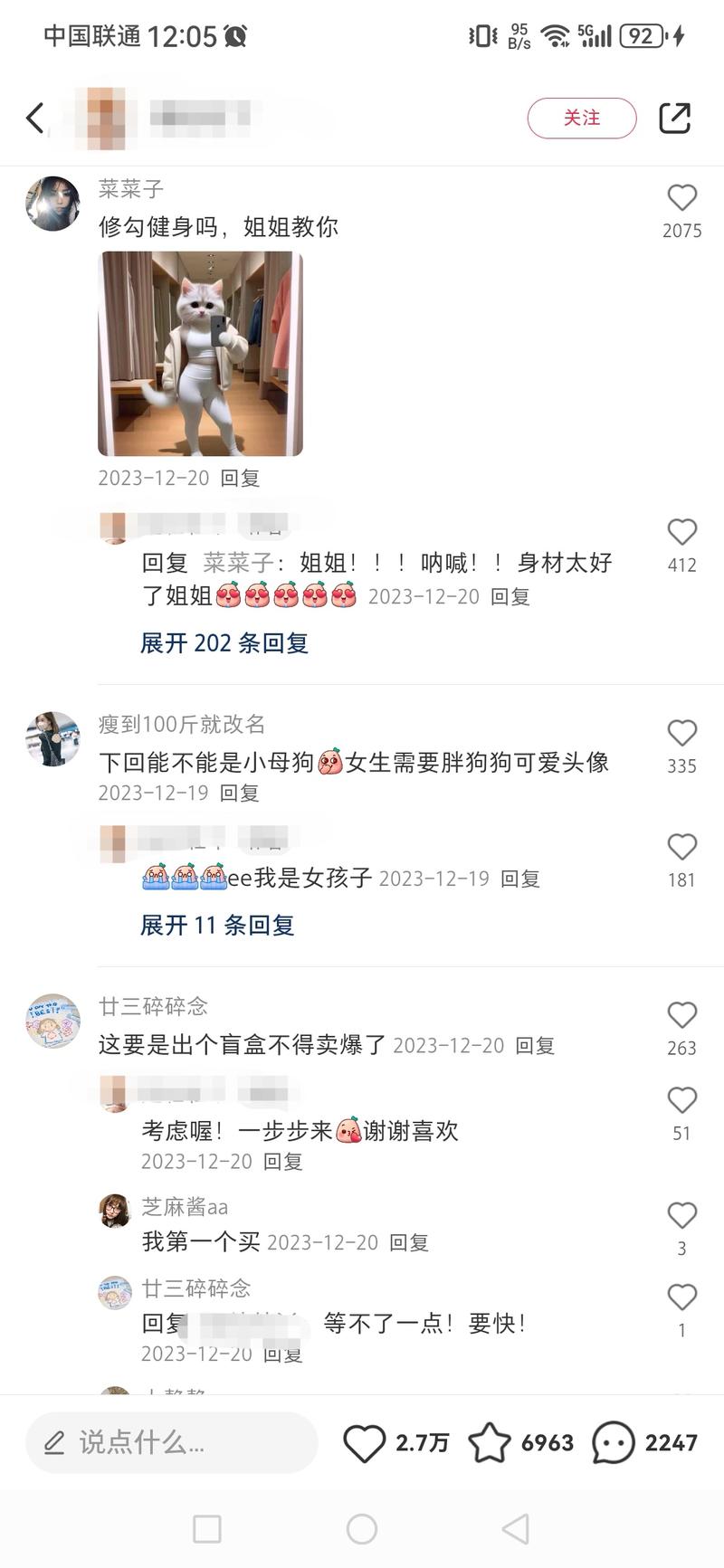Viewport: 724px width, 1568px height.
Task: Like 菜菜子's comment
Action: click(x=681, y=198)
